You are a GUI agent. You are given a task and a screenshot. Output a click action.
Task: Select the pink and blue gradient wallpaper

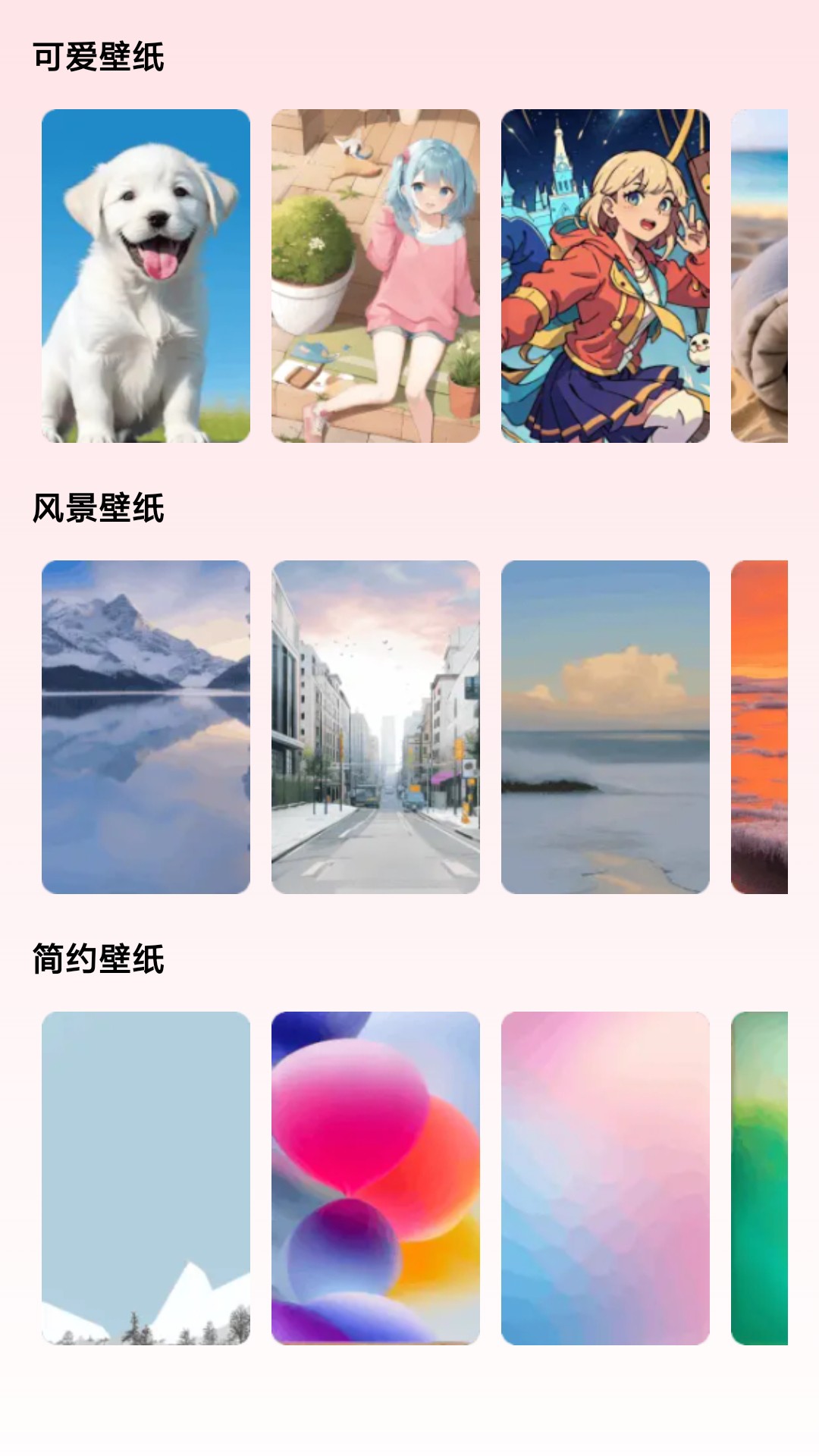(x=605, y=1178)
